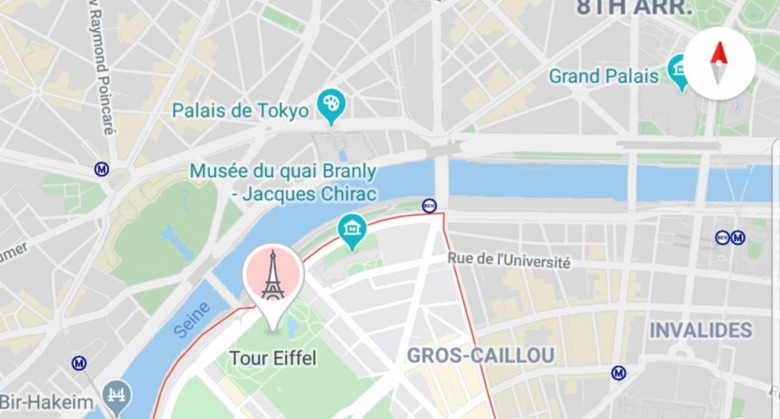The width and height of the screenshot is (780, 419).
Task: Select the Tour Eiffel map pin
Action: click(x=272, y=282)
